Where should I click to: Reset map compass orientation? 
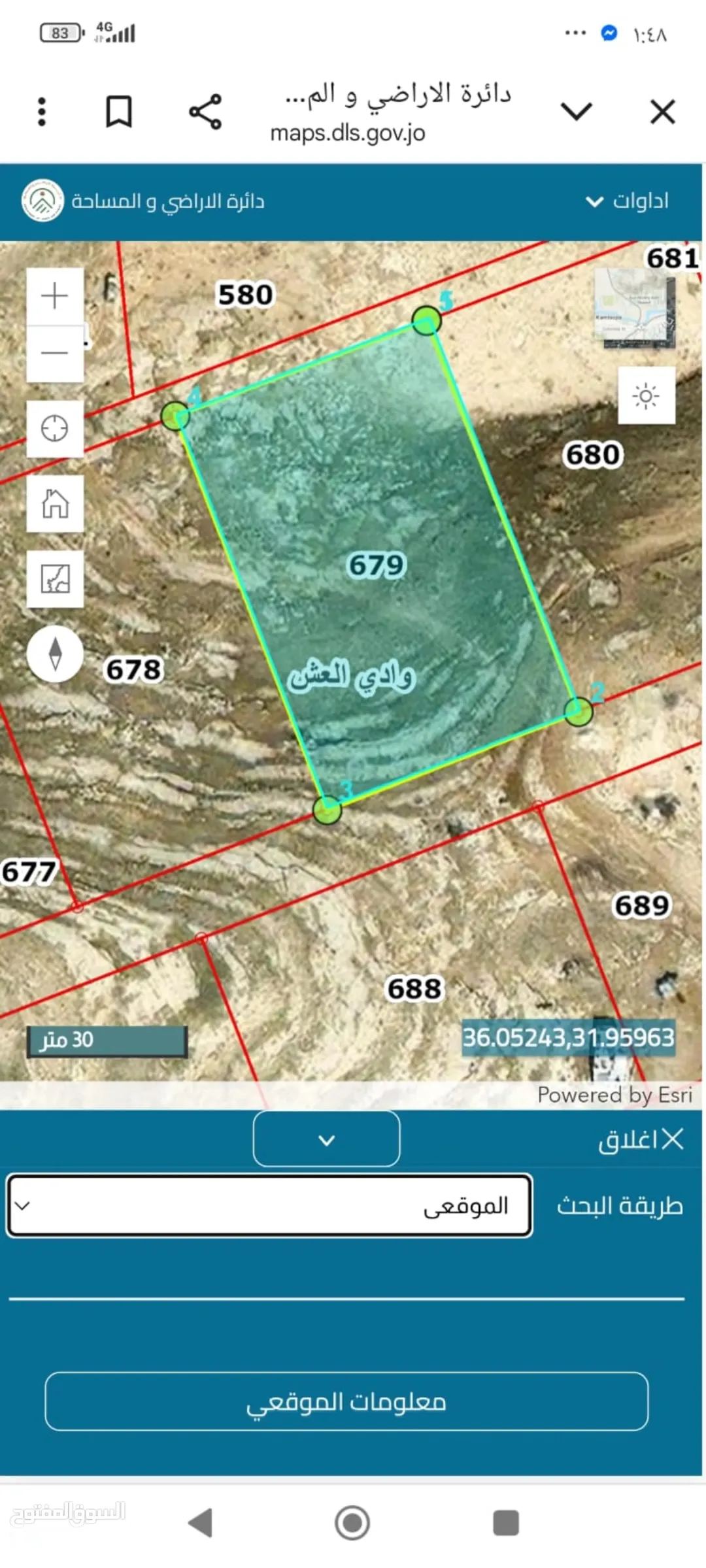click(x=56, y=654)
